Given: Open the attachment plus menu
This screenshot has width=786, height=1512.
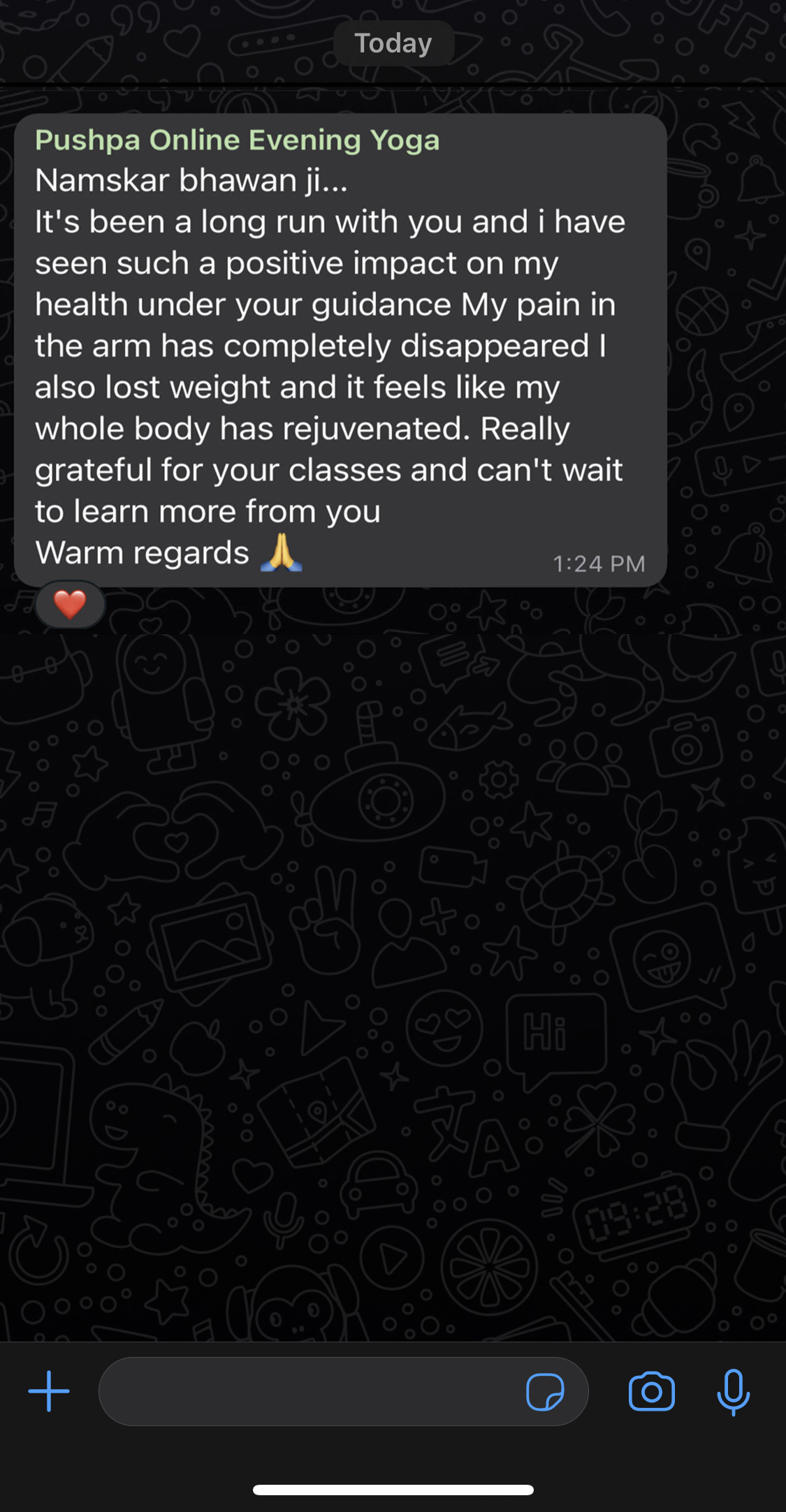Looking at the screenshot, I should pyautogui.click(x=49, y=1391).
